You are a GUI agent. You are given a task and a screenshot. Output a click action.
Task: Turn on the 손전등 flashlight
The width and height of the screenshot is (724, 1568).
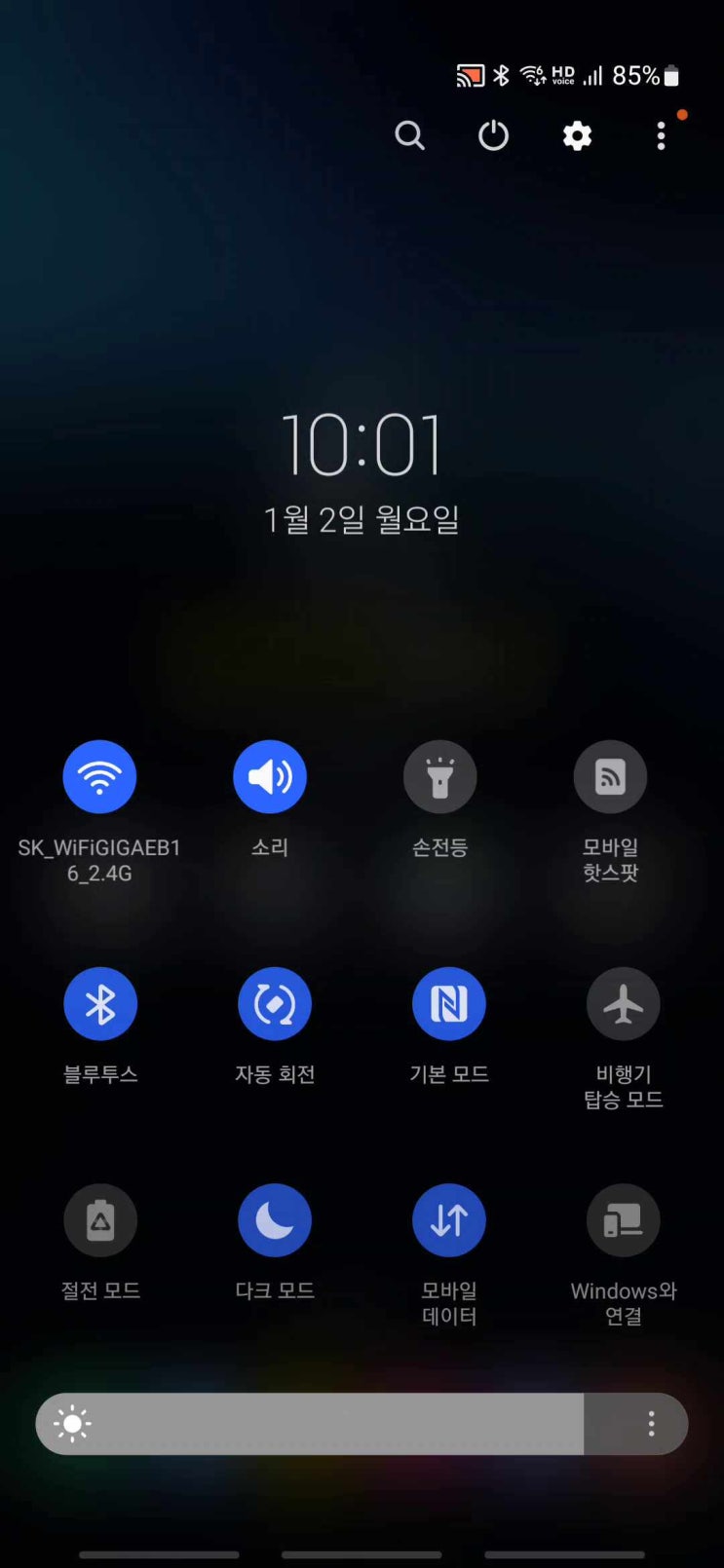click(x=439, y=777)
